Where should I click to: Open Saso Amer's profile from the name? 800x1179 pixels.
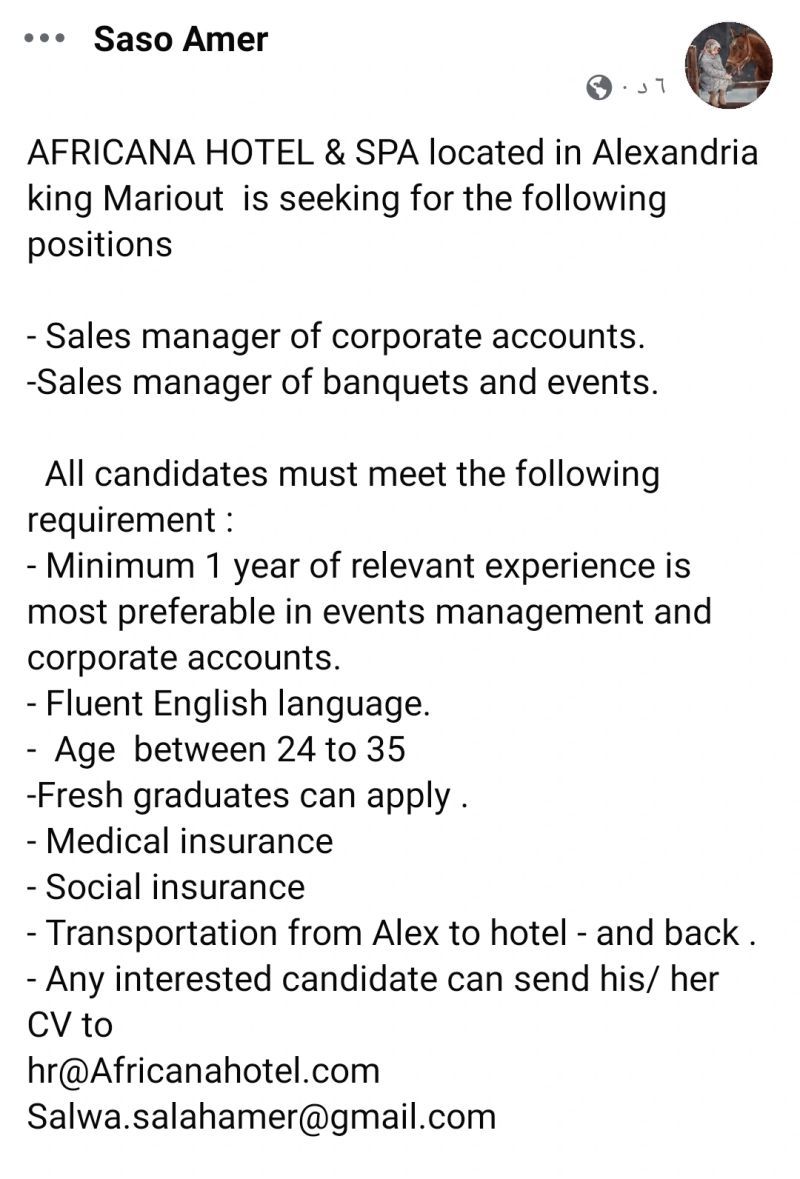(181, 40)
